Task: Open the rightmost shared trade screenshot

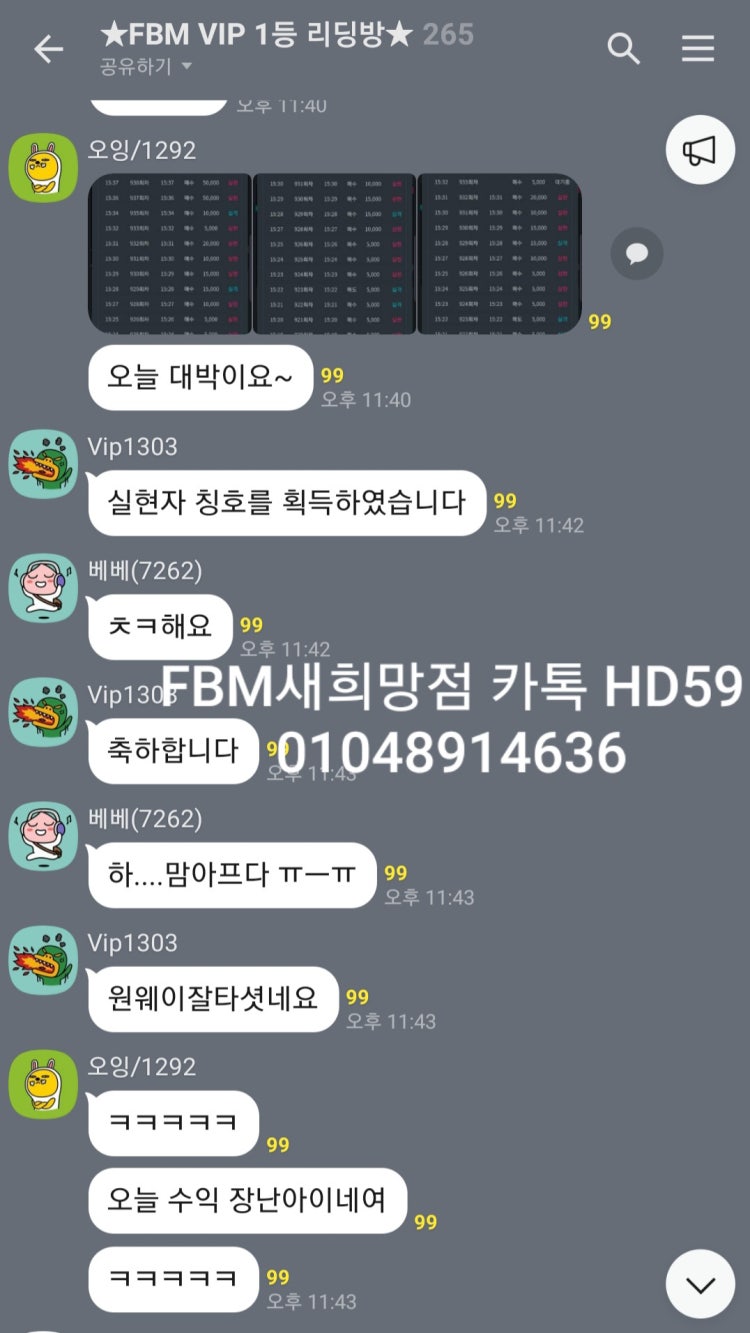Action: point(498,253)
